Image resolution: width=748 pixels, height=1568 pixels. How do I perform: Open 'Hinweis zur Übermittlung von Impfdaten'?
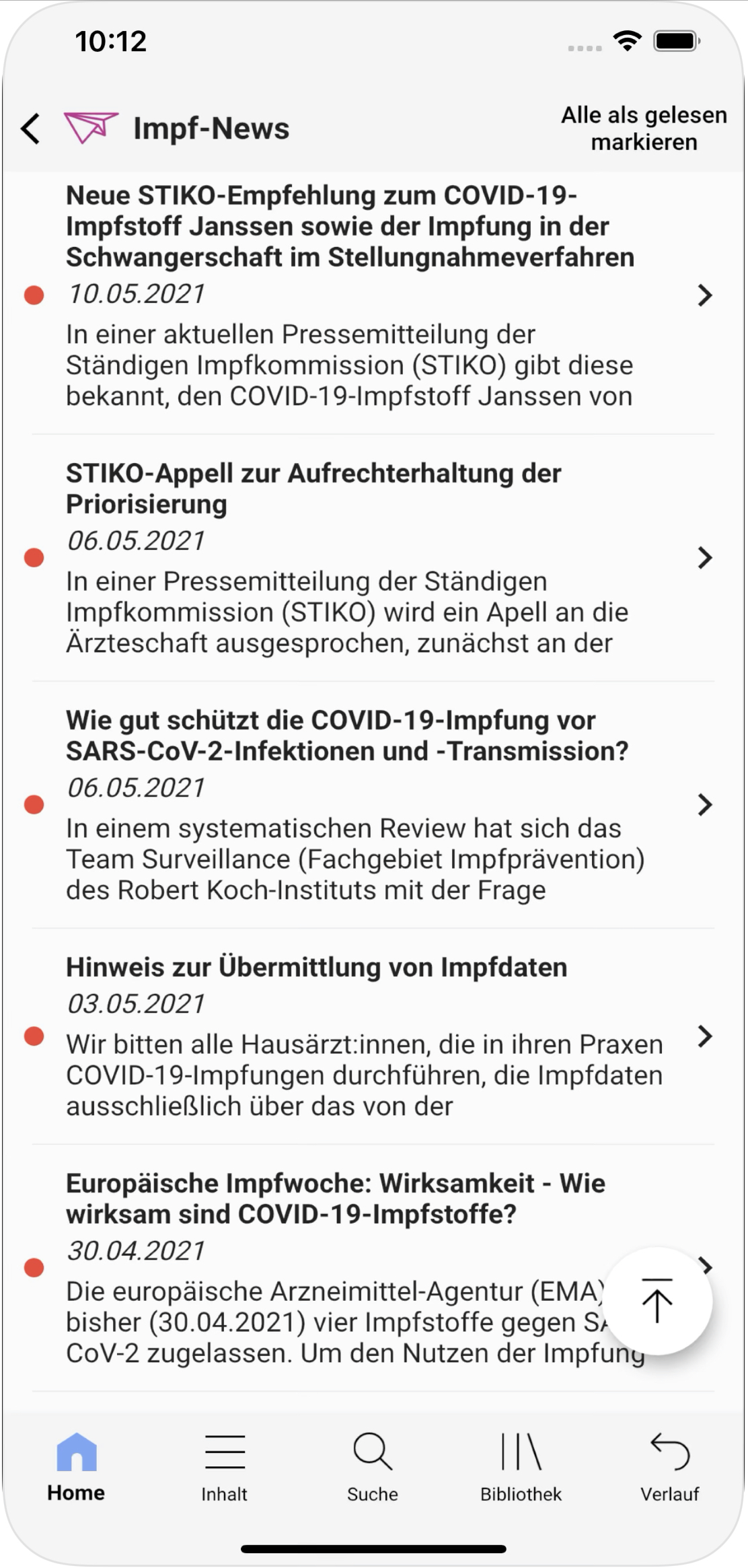[x=373, y=1036]
